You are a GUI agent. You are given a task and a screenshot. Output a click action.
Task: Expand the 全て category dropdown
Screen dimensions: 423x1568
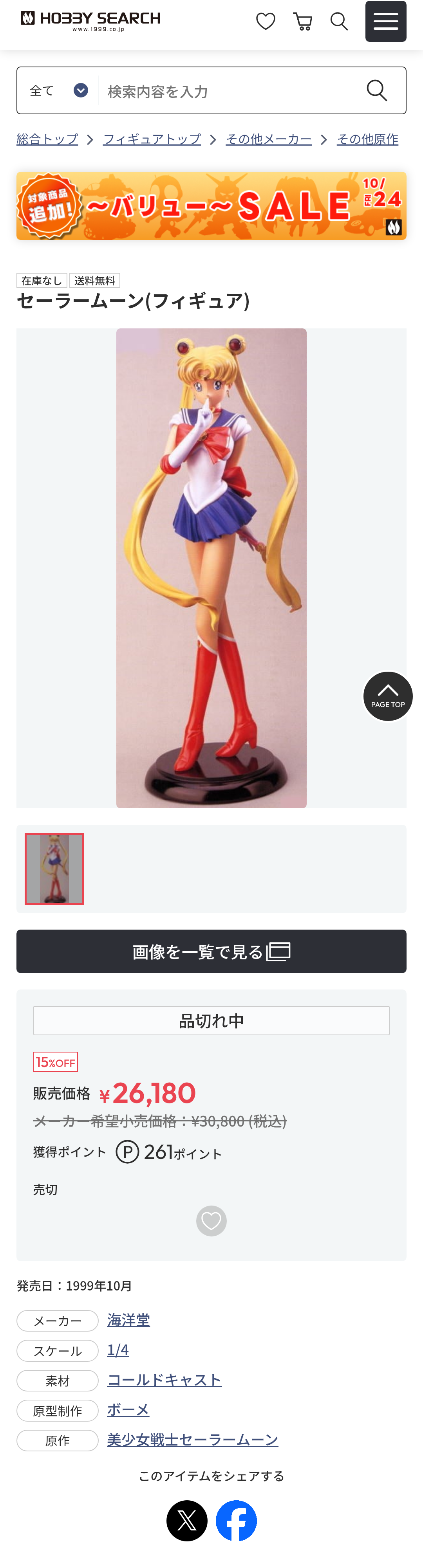pyautogui.click(x=58, y=91)
